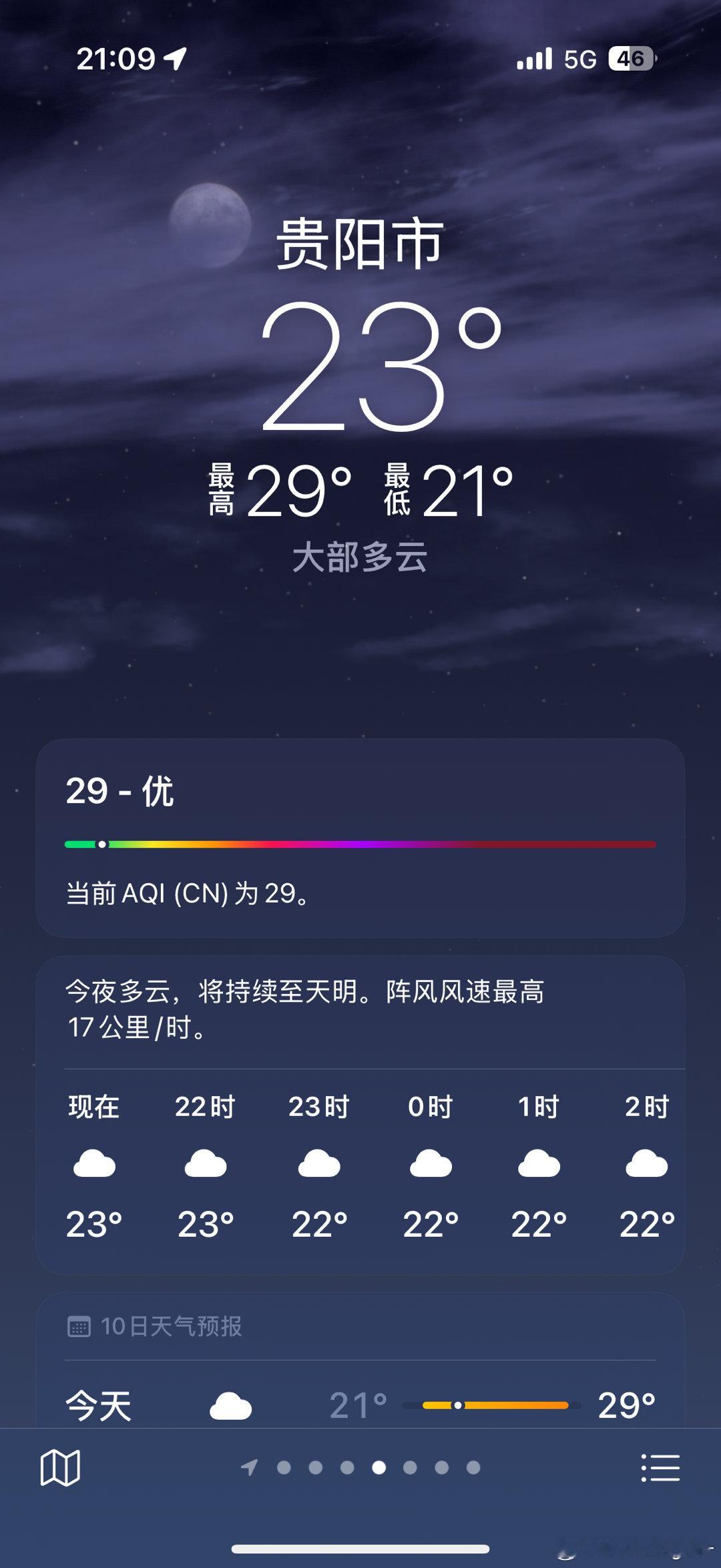Tap the cloud icon under 现在
Viewport: 721px width, 1568px height.
pos(93,1161)
